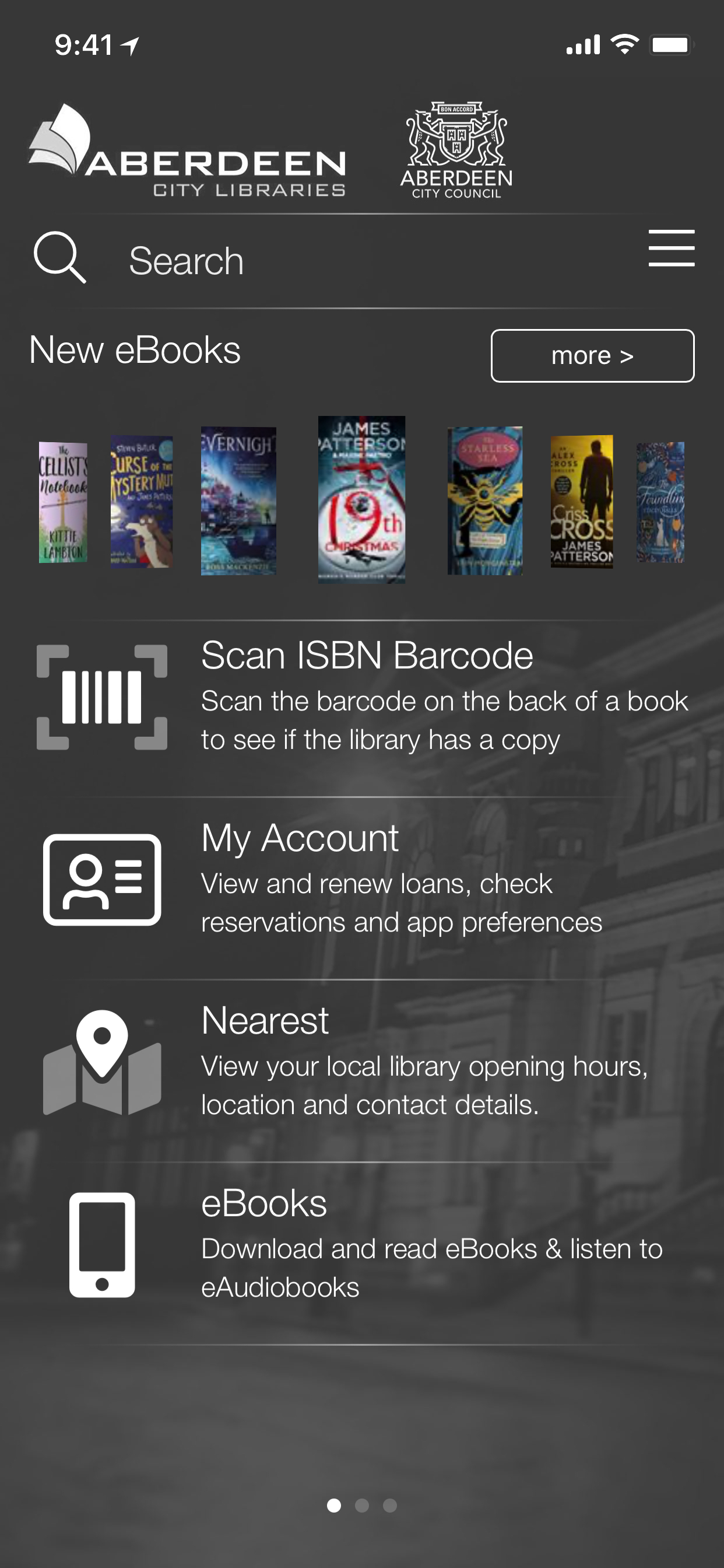Open the Evernight book cover
This screenshot has width=724, height=1568.
click(x=238, y=501)
